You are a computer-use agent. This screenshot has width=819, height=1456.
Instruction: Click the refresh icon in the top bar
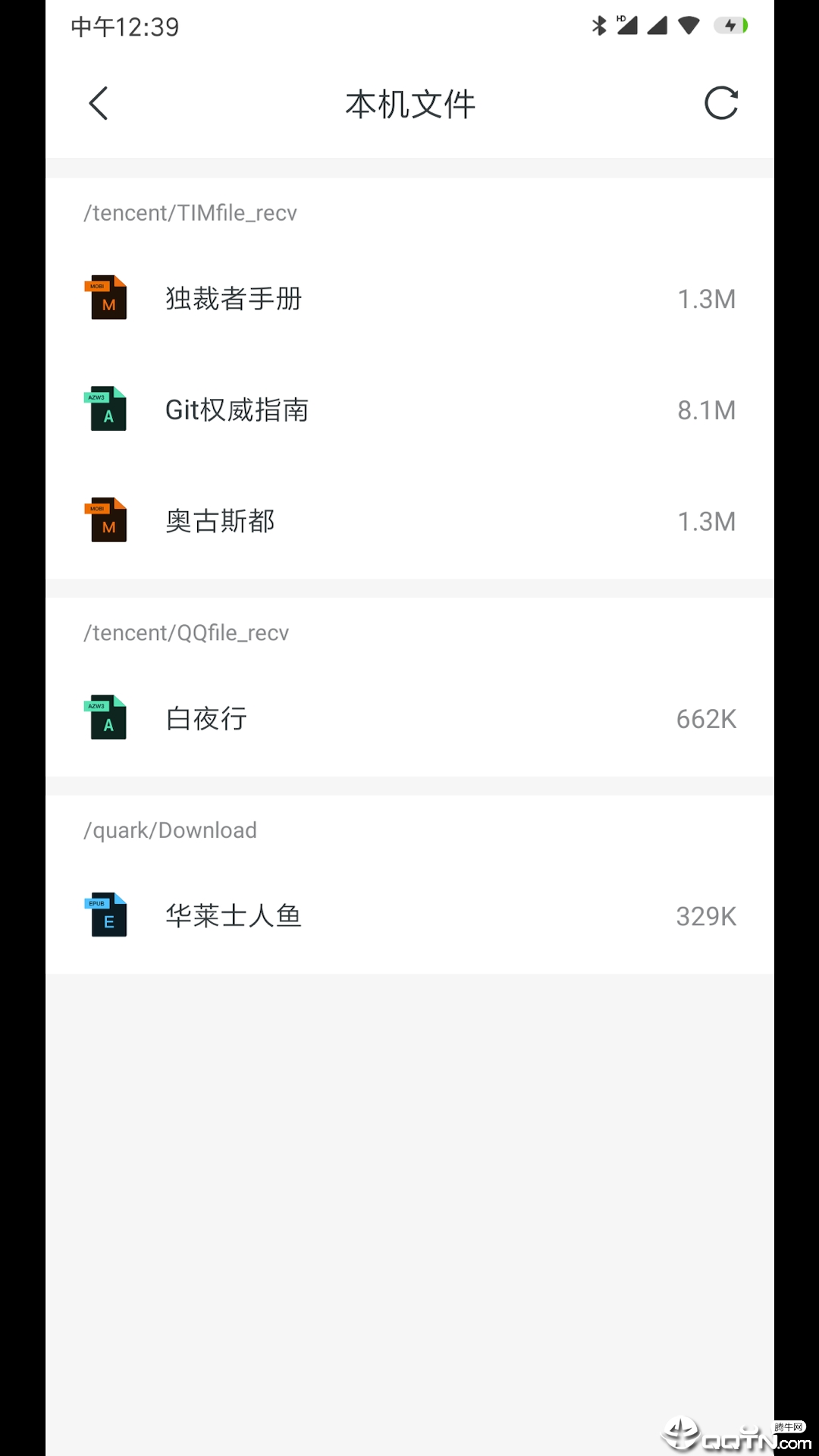point(722,103)
